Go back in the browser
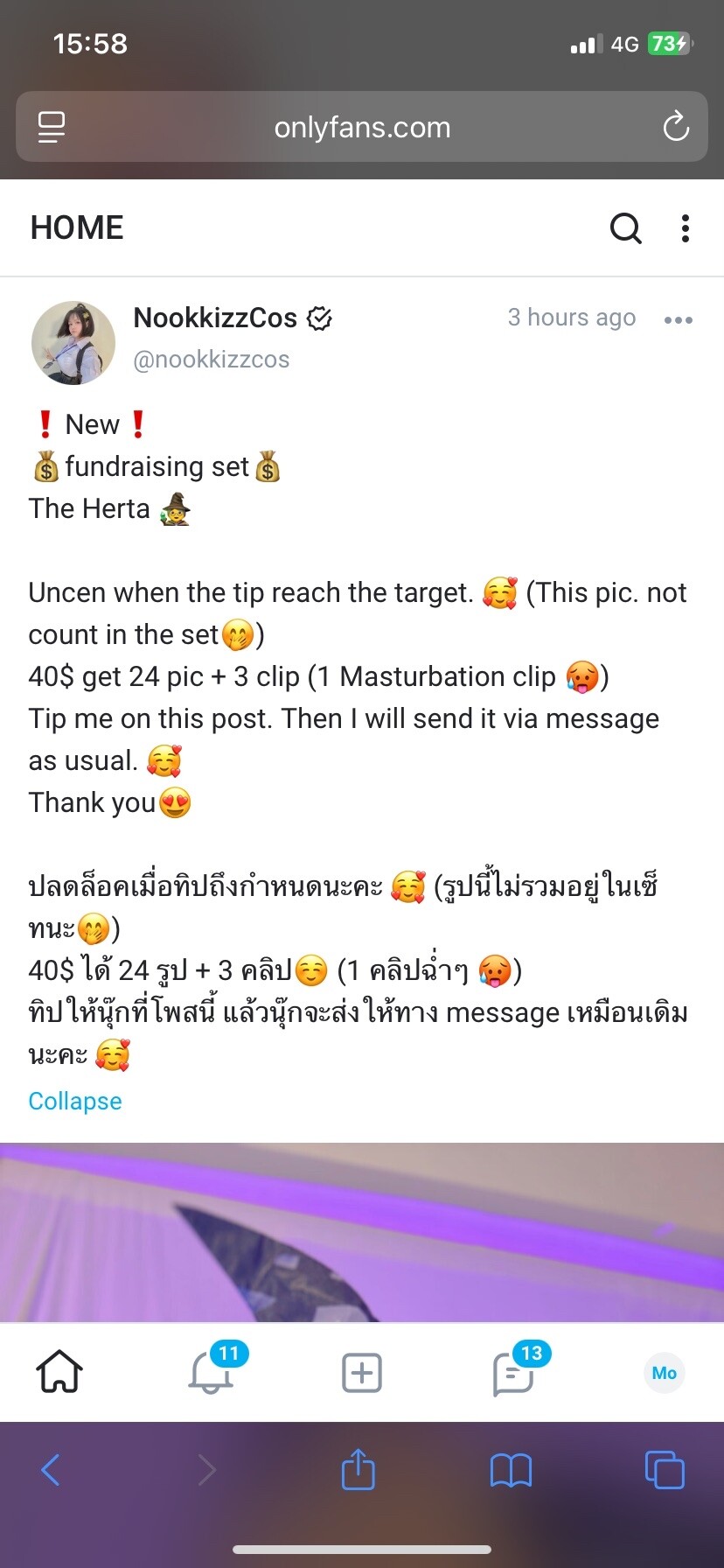Viewport: 724px width, 1568px height. (51, 1470)
